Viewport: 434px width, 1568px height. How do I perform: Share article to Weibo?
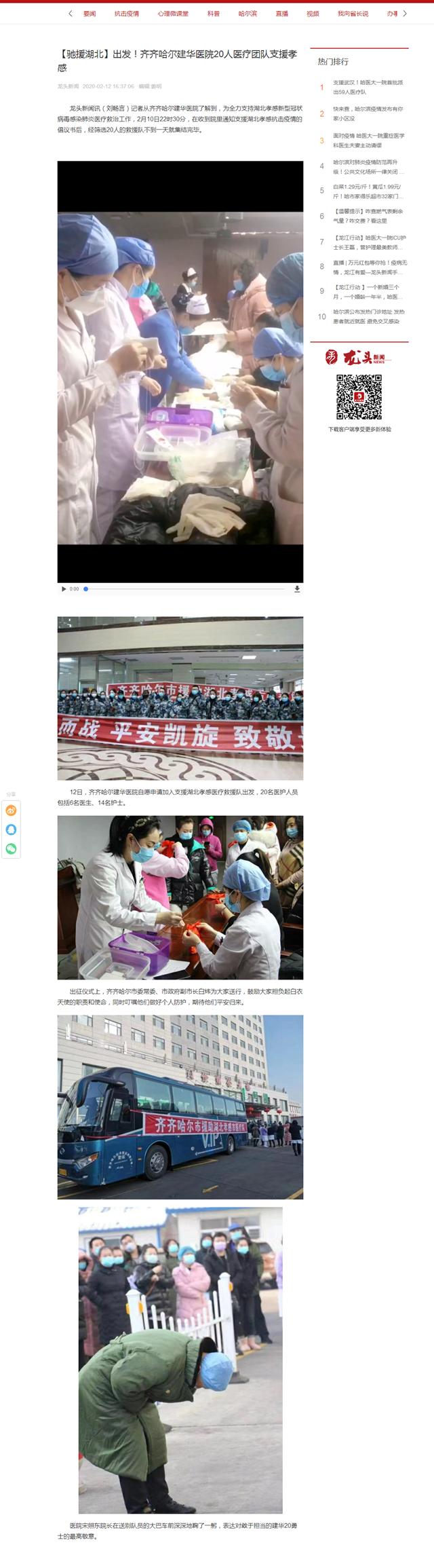coord(11,810)
